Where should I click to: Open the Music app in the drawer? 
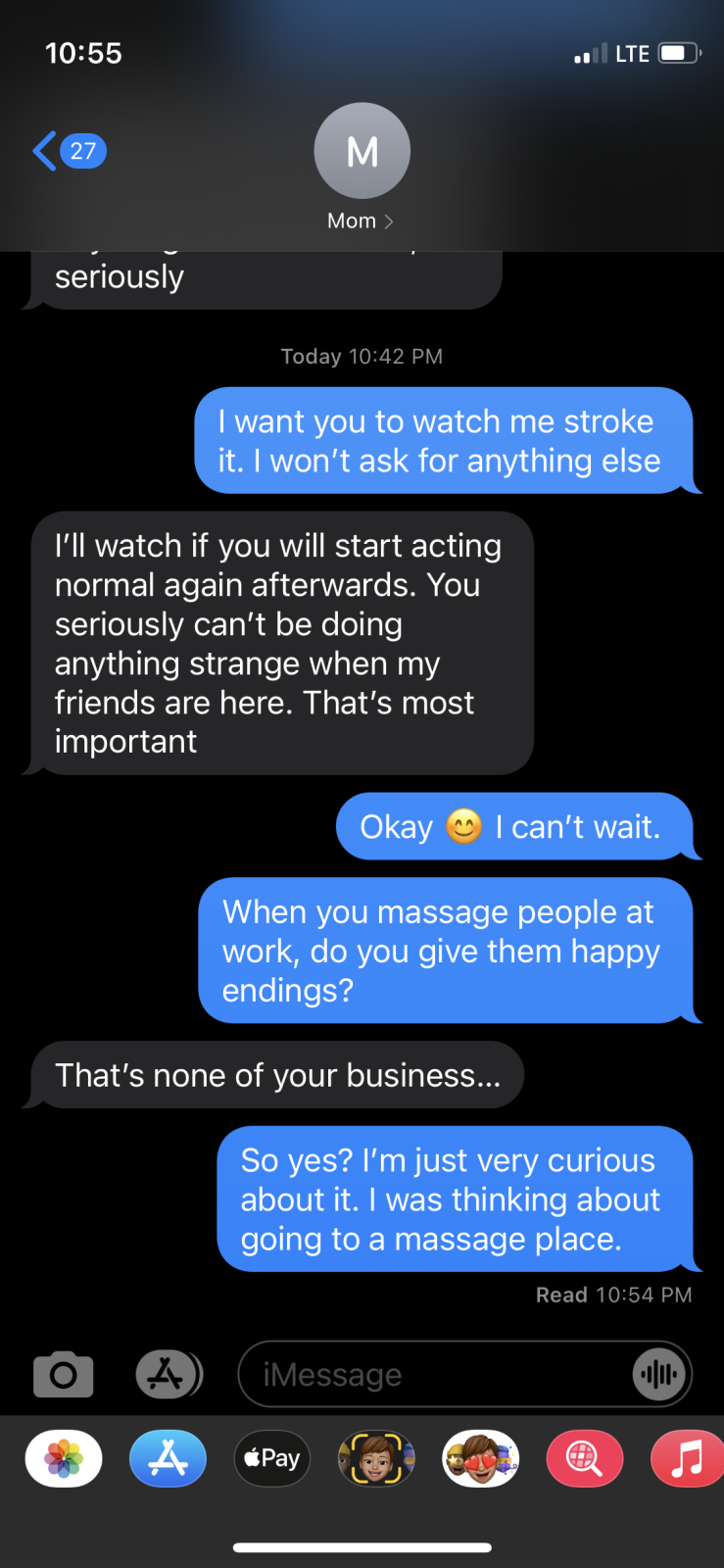pos(687,1458)
